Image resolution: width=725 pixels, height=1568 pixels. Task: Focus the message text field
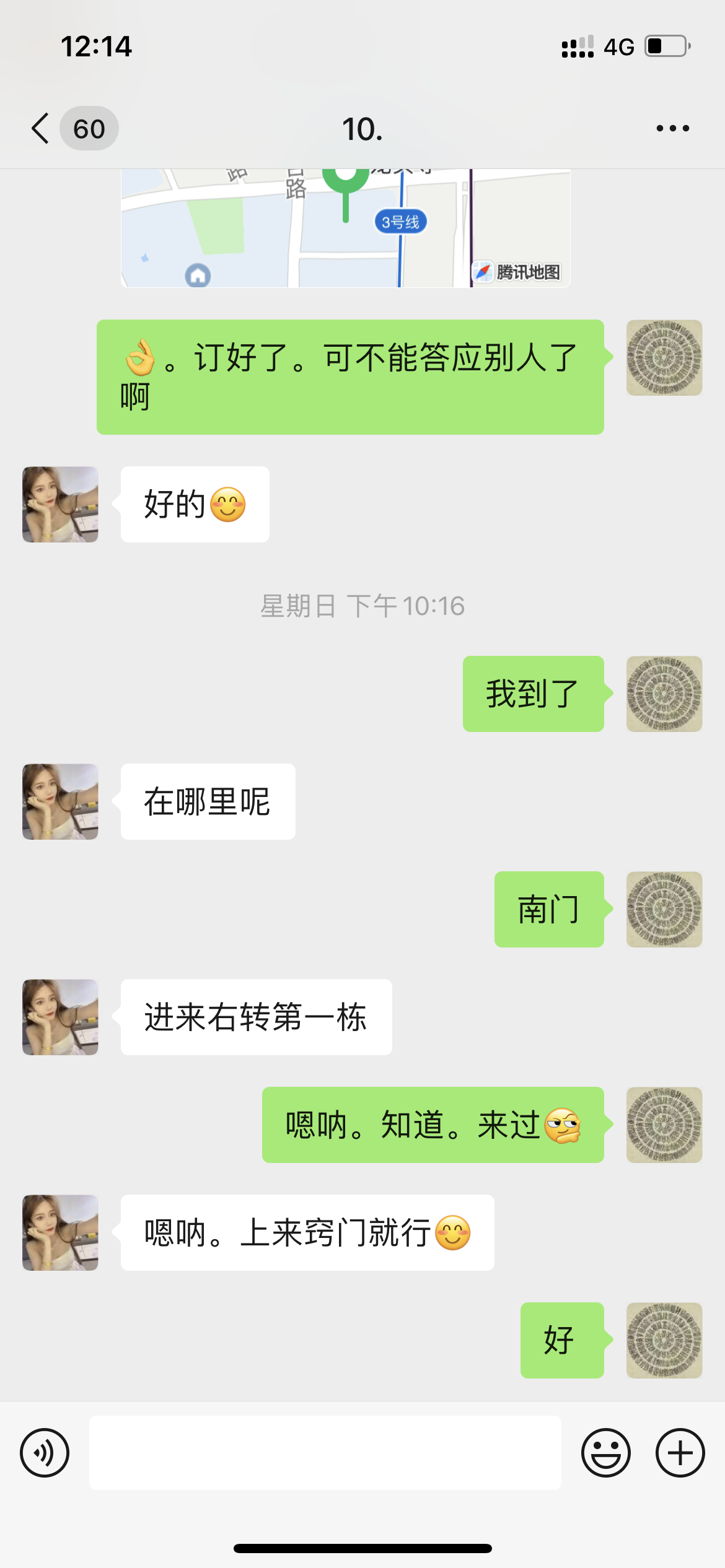[325, 1452]
